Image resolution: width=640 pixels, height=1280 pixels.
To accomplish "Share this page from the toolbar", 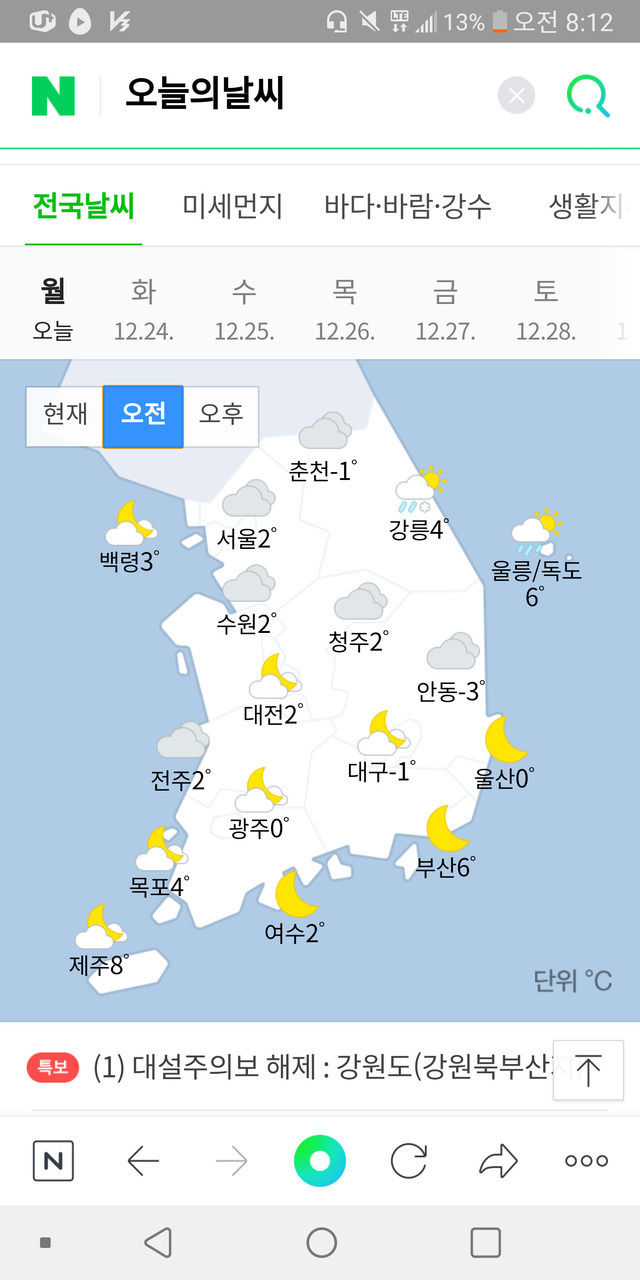I will [498, 1161].
